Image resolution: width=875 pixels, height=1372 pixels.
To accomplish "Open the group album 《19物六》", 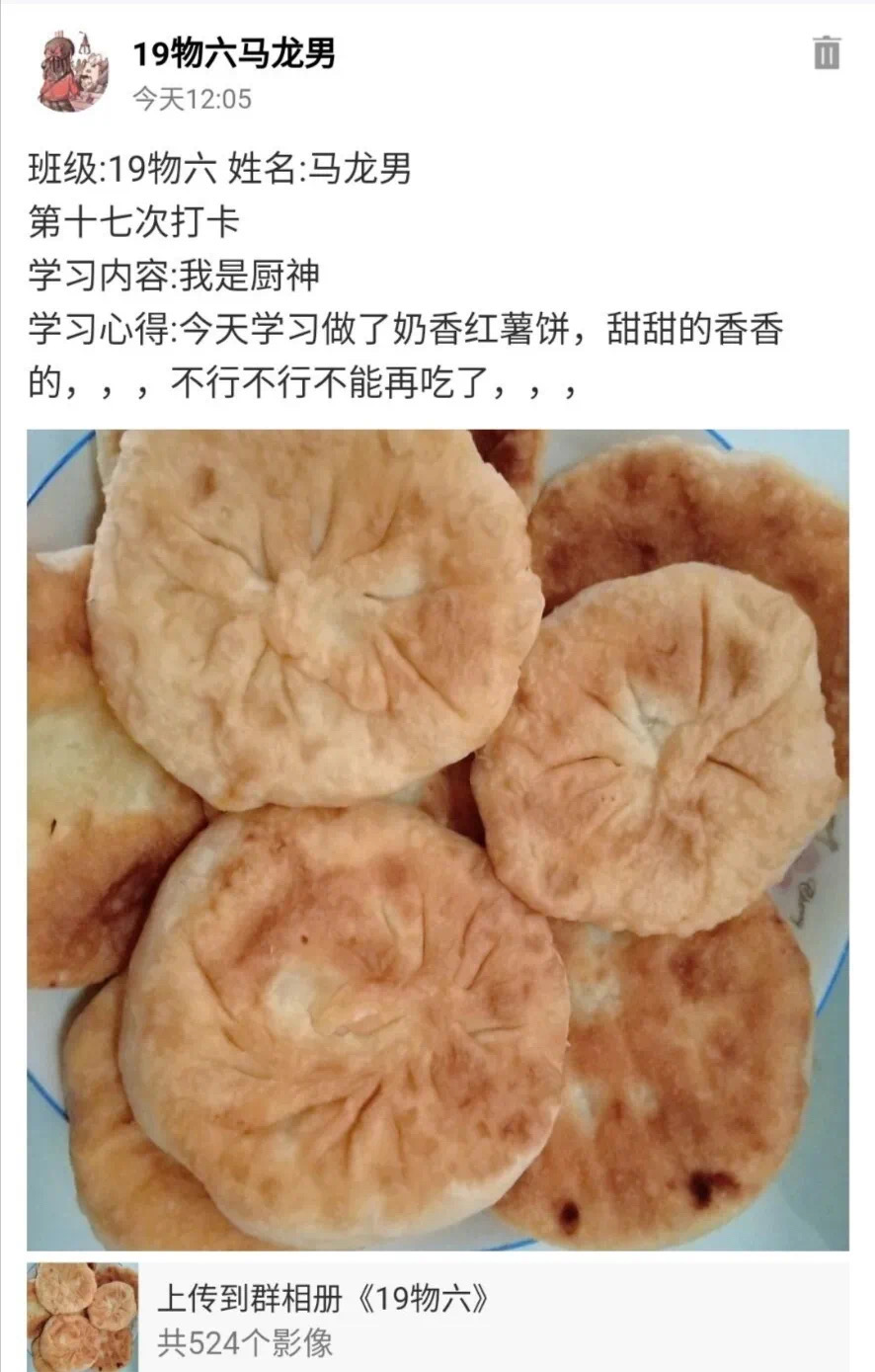I will coord(322,1299).
